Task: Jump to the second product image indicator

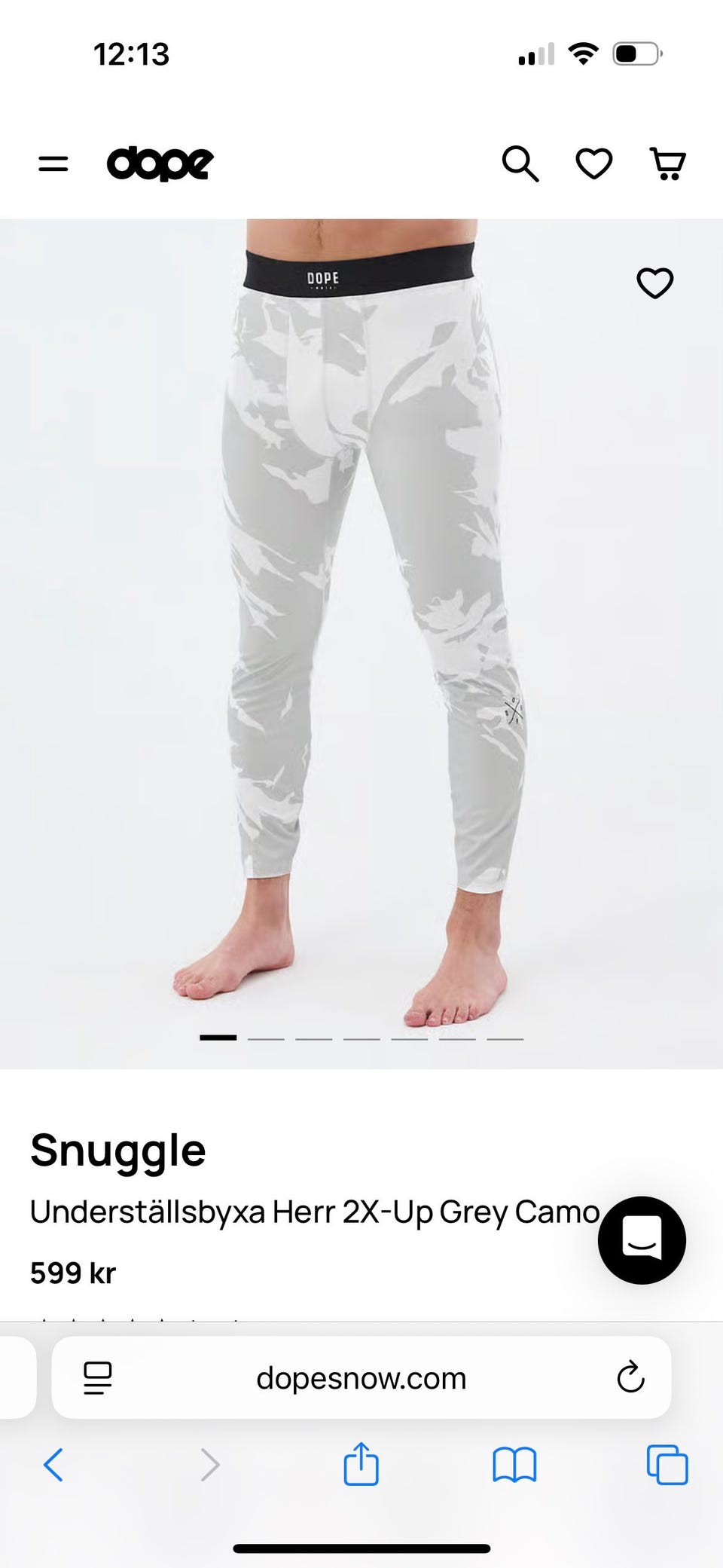Action: (266, 1038)
